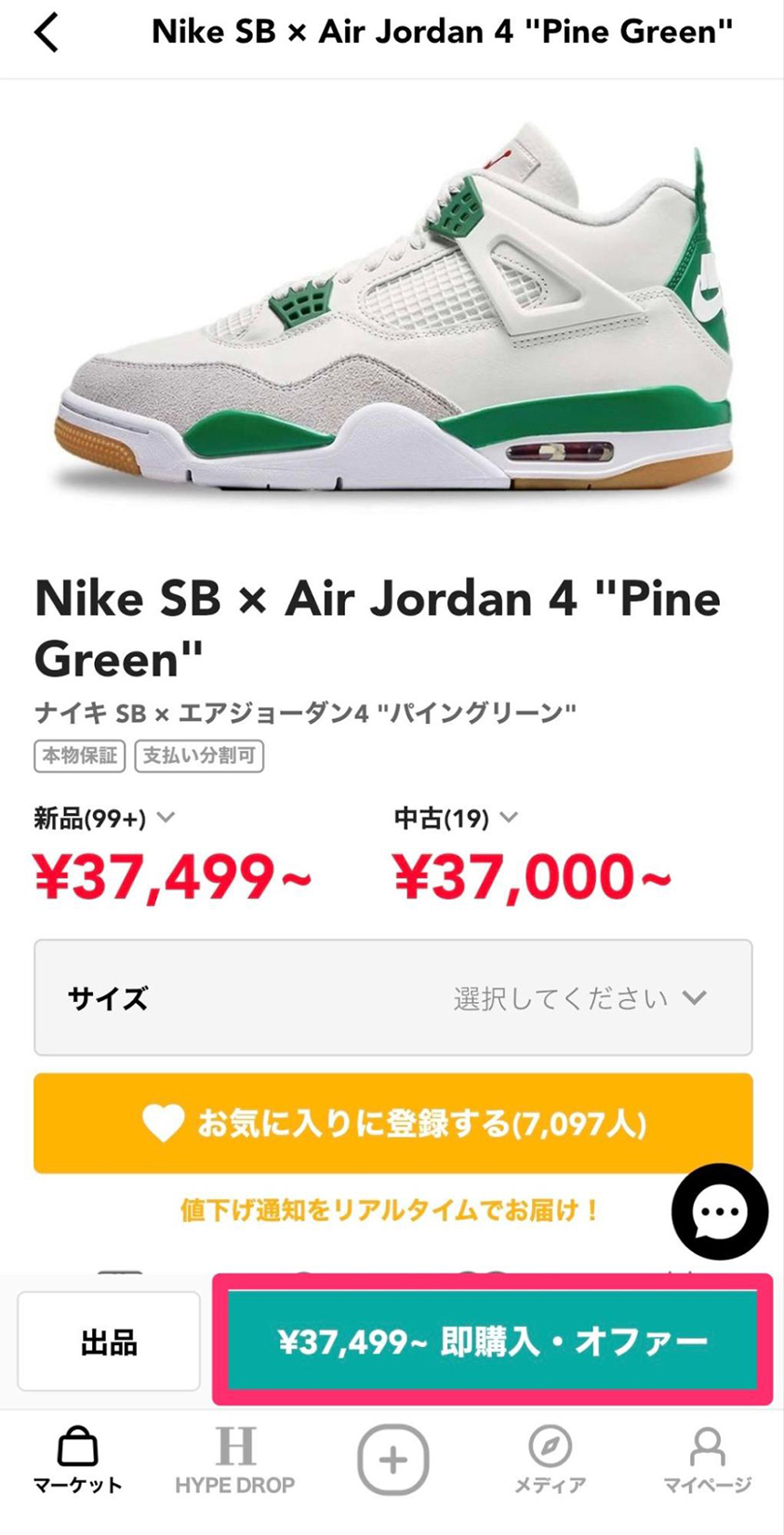Switch to the メディア tab
The width and height of the screenshot is (784, 1535).
[550, 1461]
